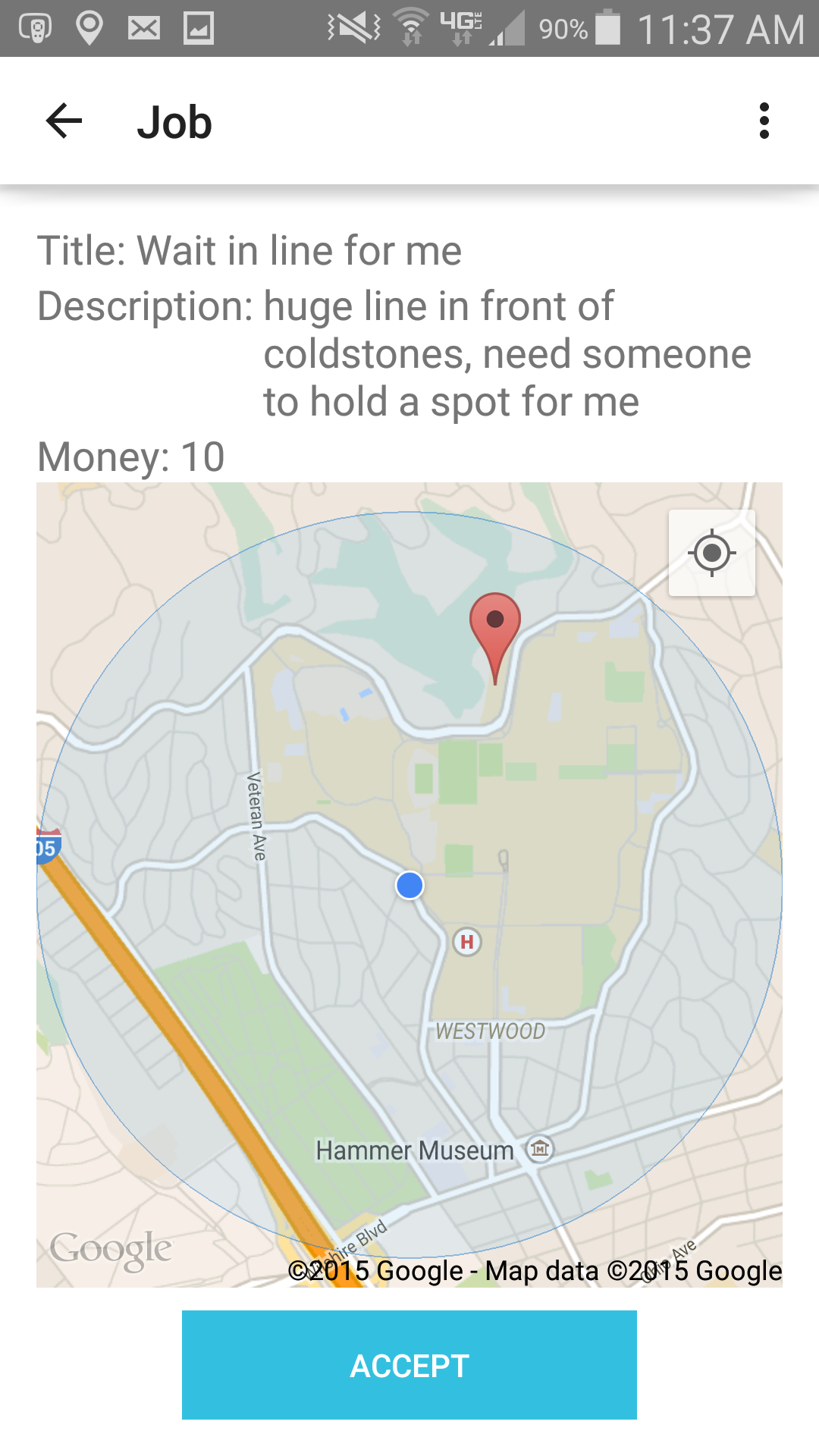Go back from the Job screen

64,121
